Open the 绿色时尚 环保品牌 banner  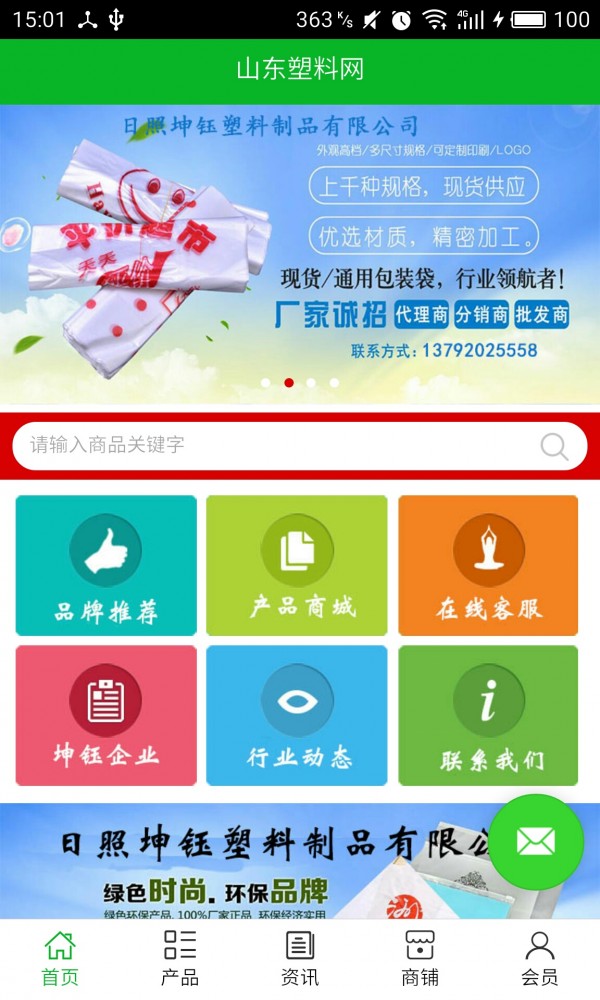point(300,861)
